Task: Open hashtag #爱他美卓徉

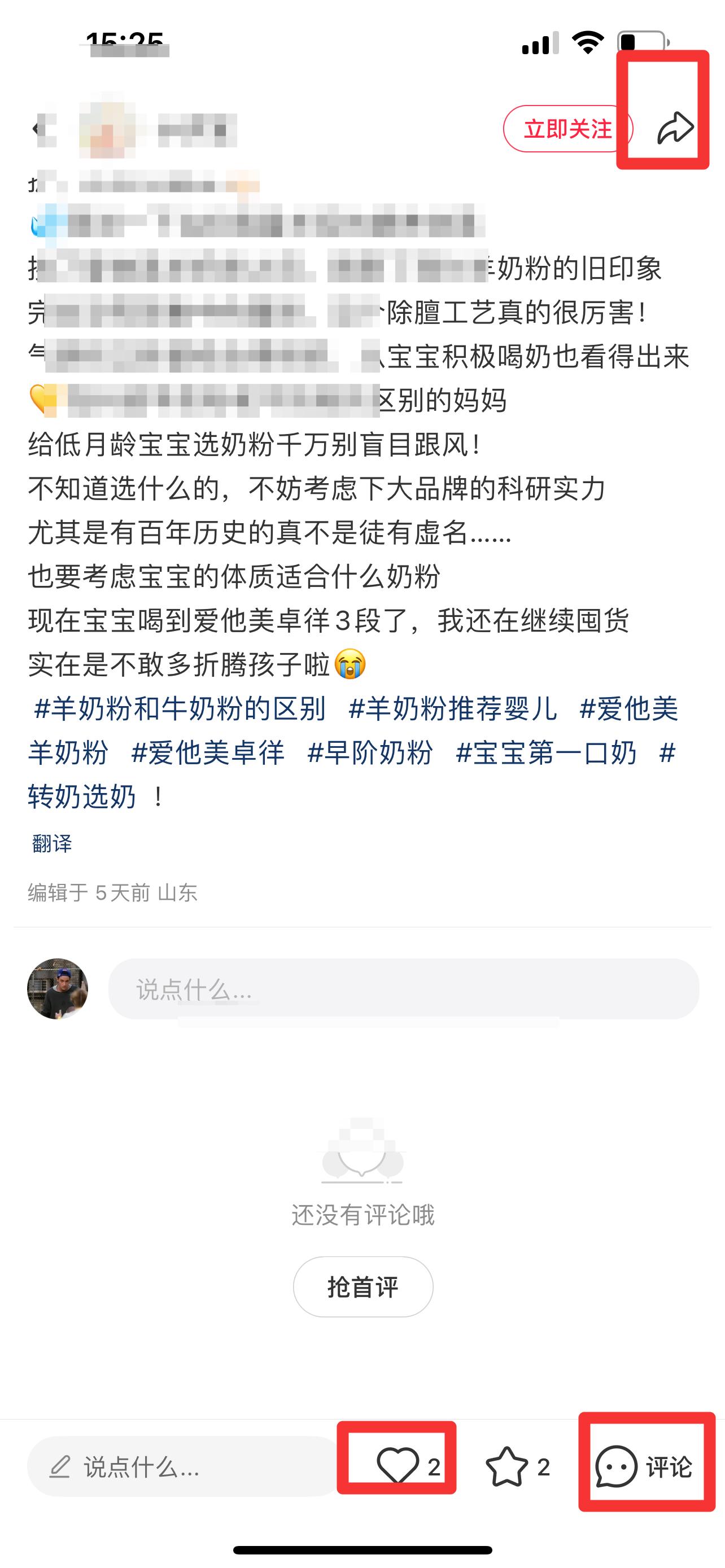Action: 208,752
